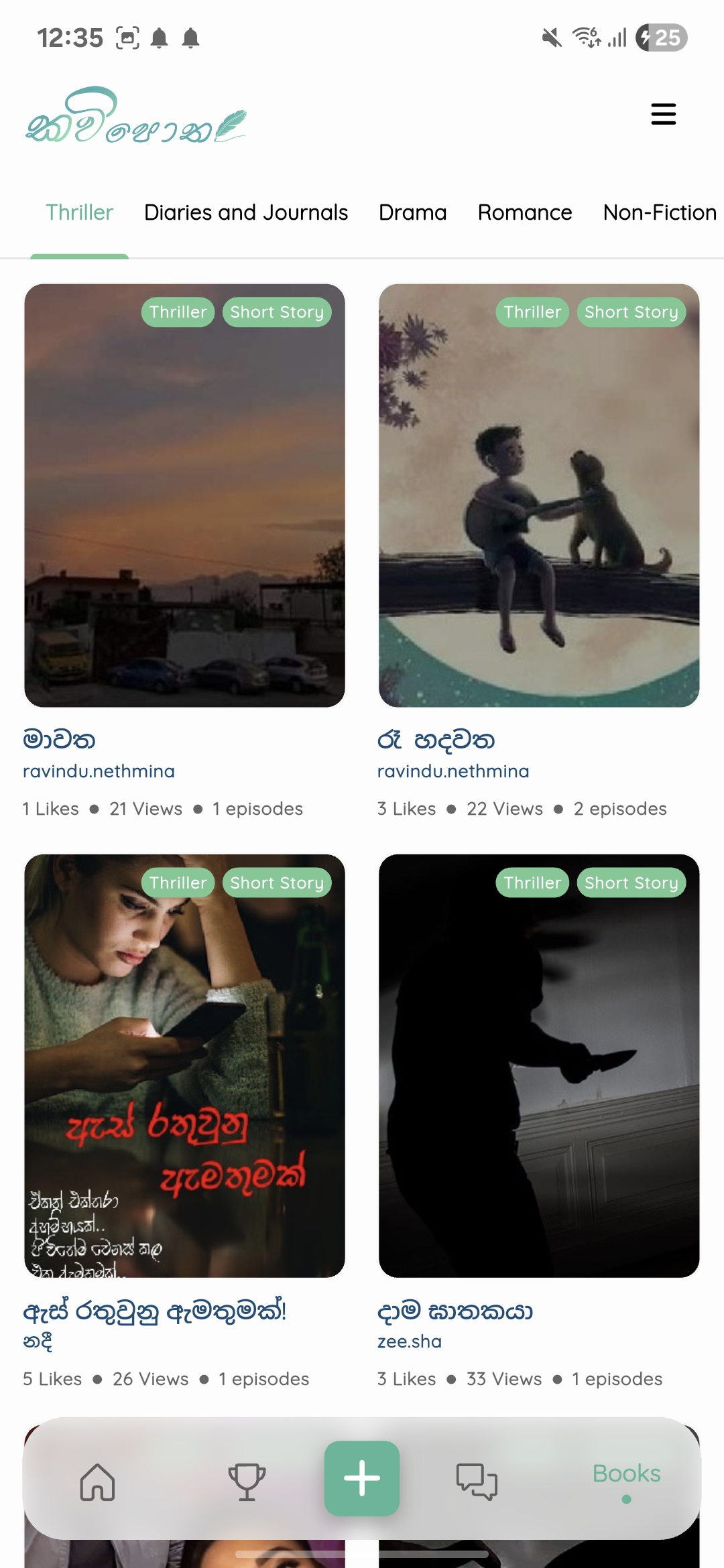Open the Romance category tab

[x=525, y=212]
